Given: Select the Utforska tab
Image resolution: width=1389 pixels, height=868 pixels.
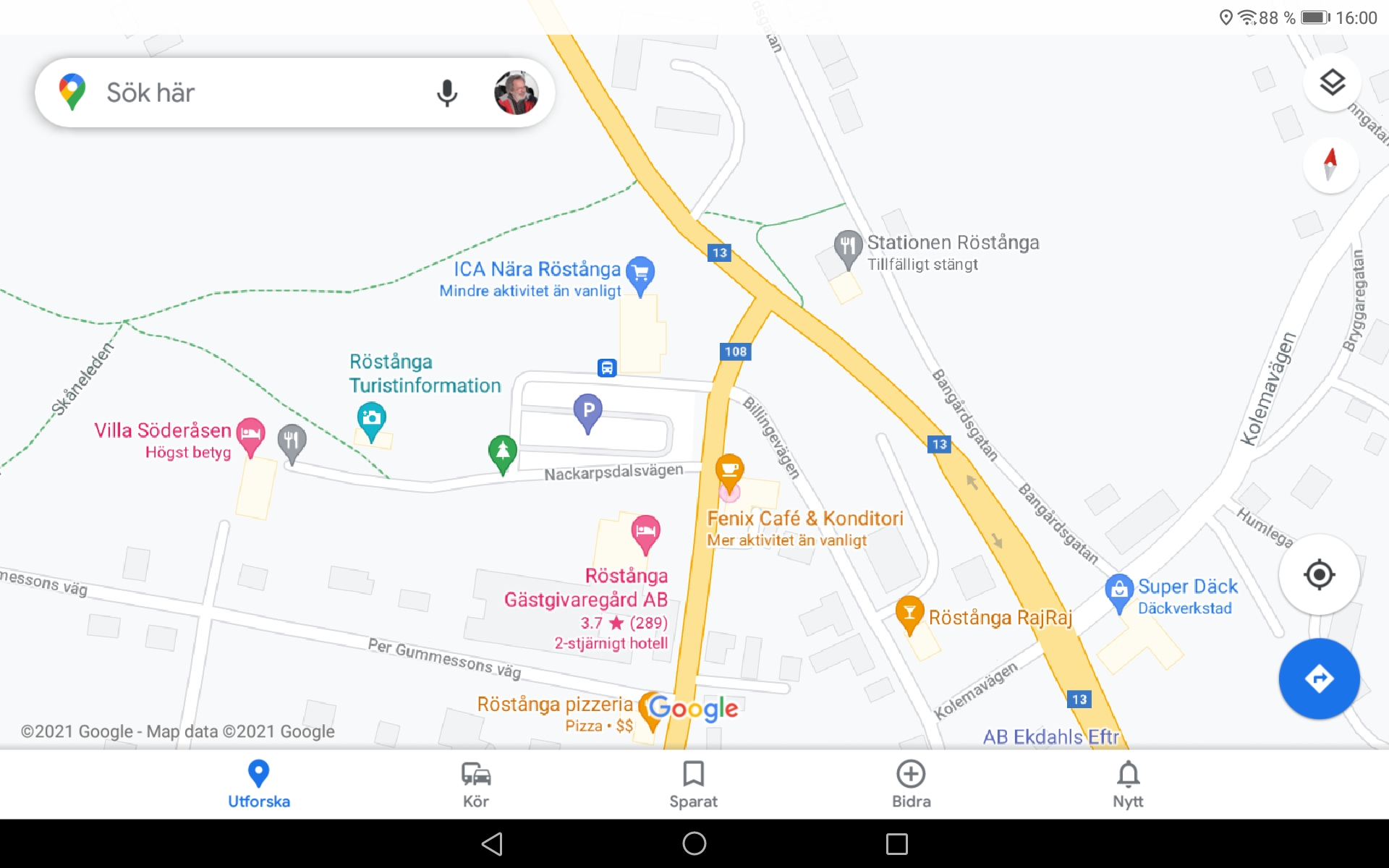Looking at the screenshot, I should 258,784.
